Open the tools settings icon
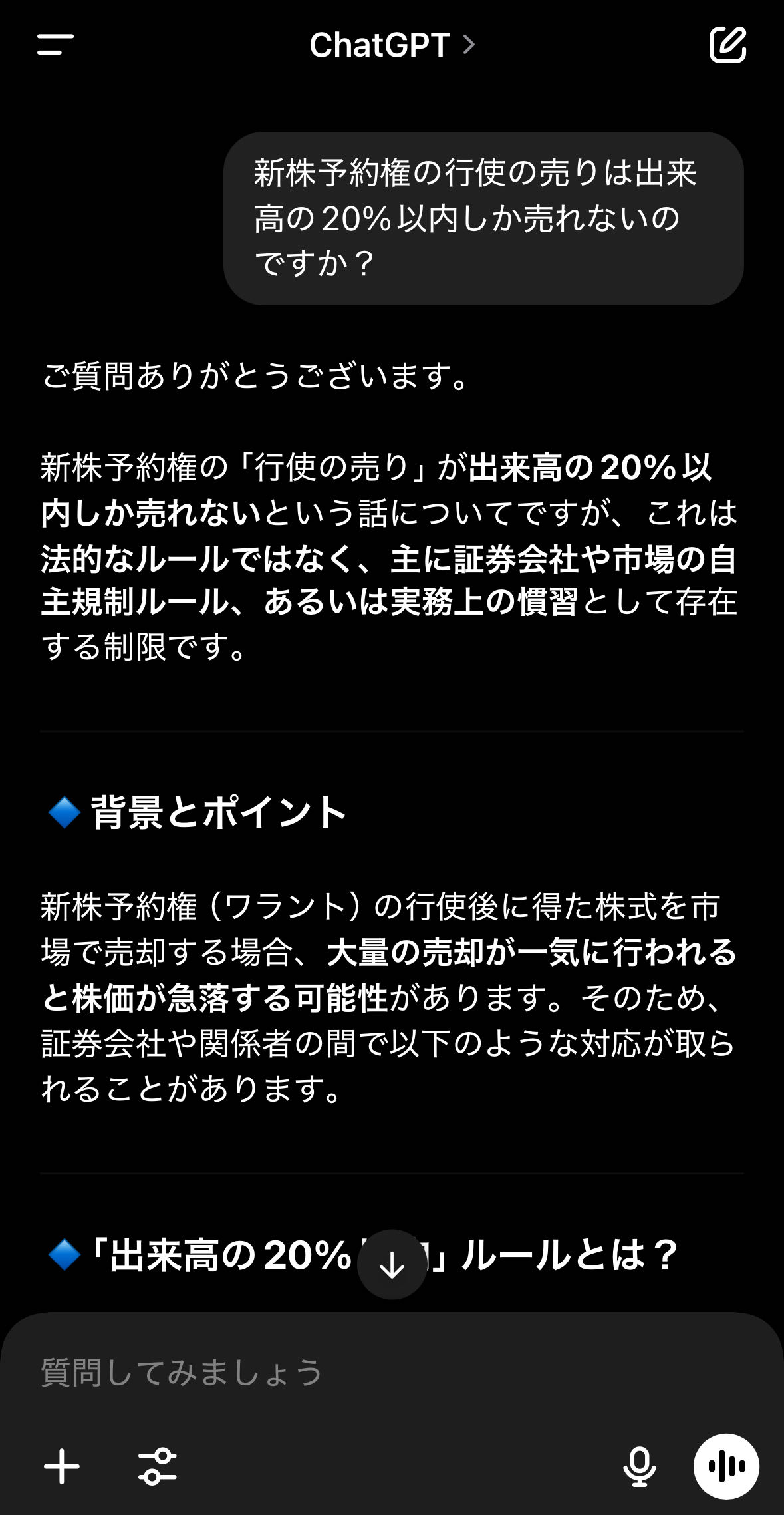Screen dimensions: 784x1515 [158, 1466]
